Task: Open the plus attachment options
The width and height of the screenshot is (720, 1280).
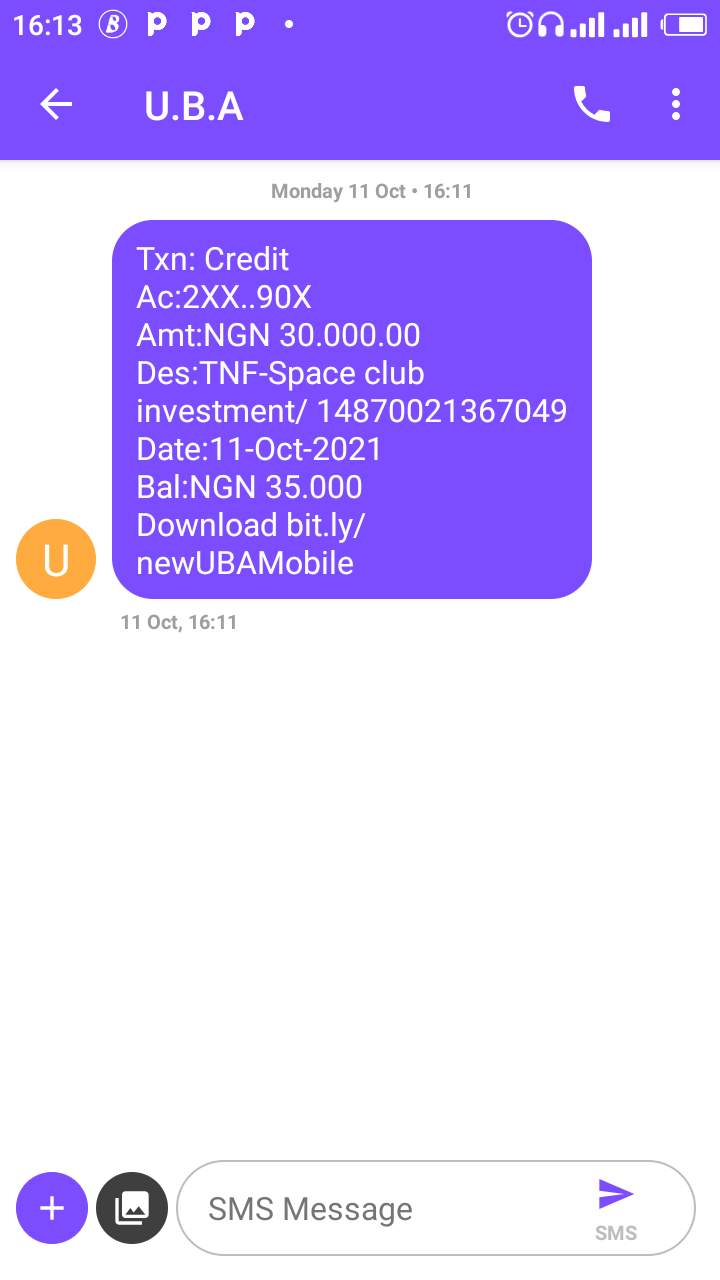Action: tap(52, 1208)
